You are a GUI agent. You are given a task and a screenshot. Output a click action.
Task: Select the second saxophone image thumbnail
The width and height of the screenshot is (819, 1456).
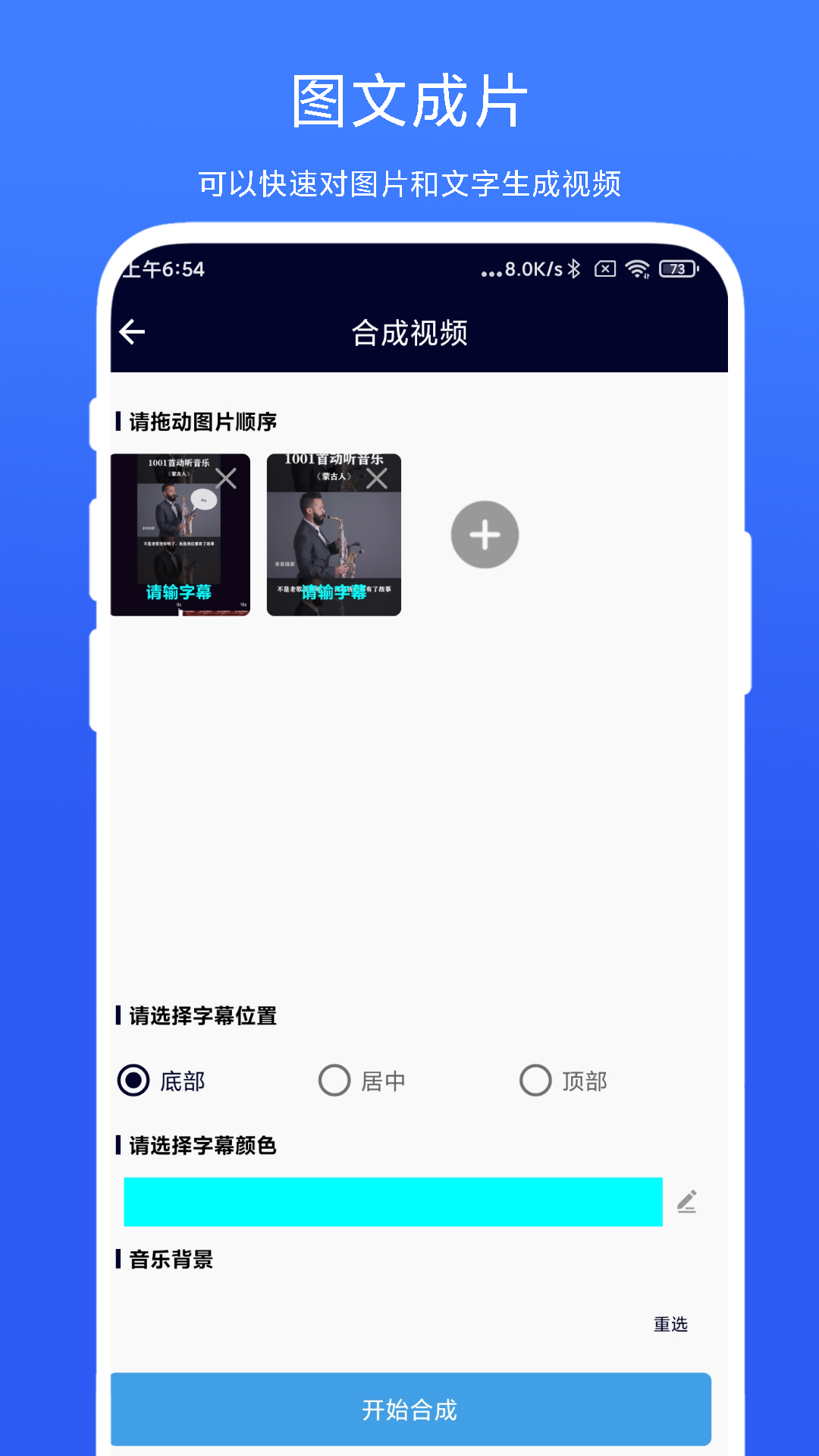(334, 531)
